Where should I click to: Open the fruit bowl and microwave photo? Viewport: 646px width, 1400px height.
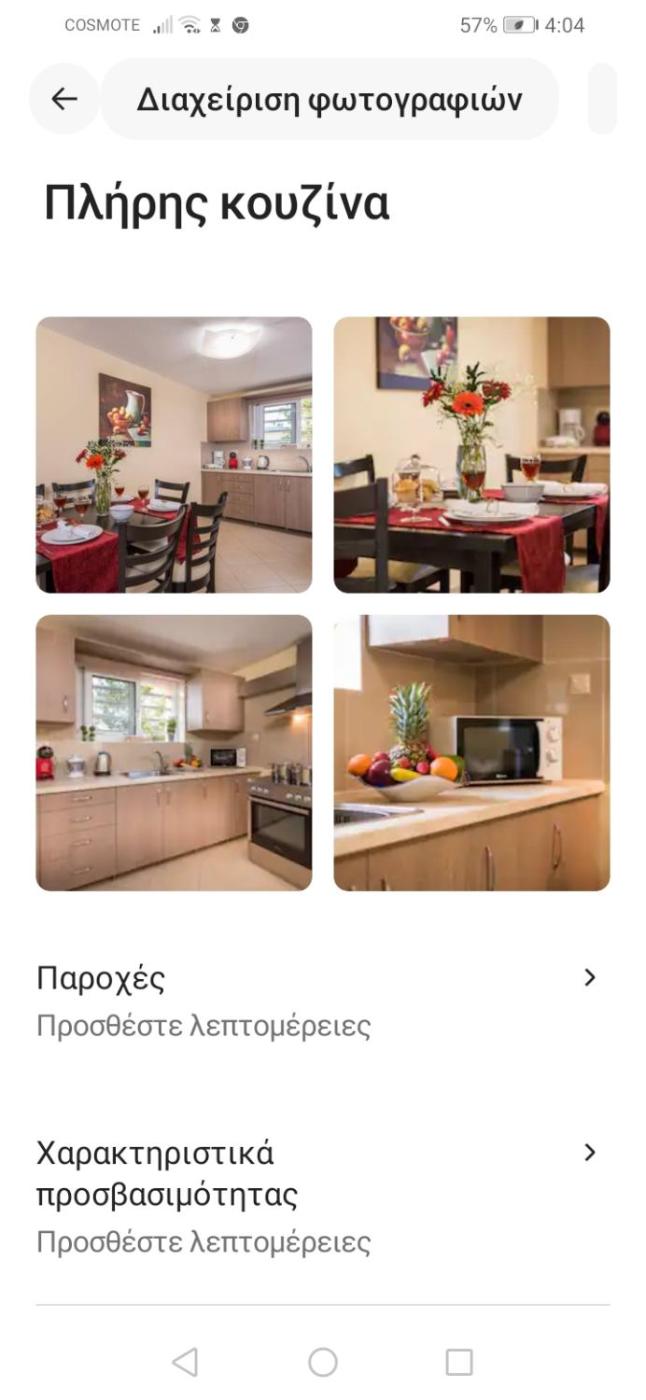click(x=471, y=752)
